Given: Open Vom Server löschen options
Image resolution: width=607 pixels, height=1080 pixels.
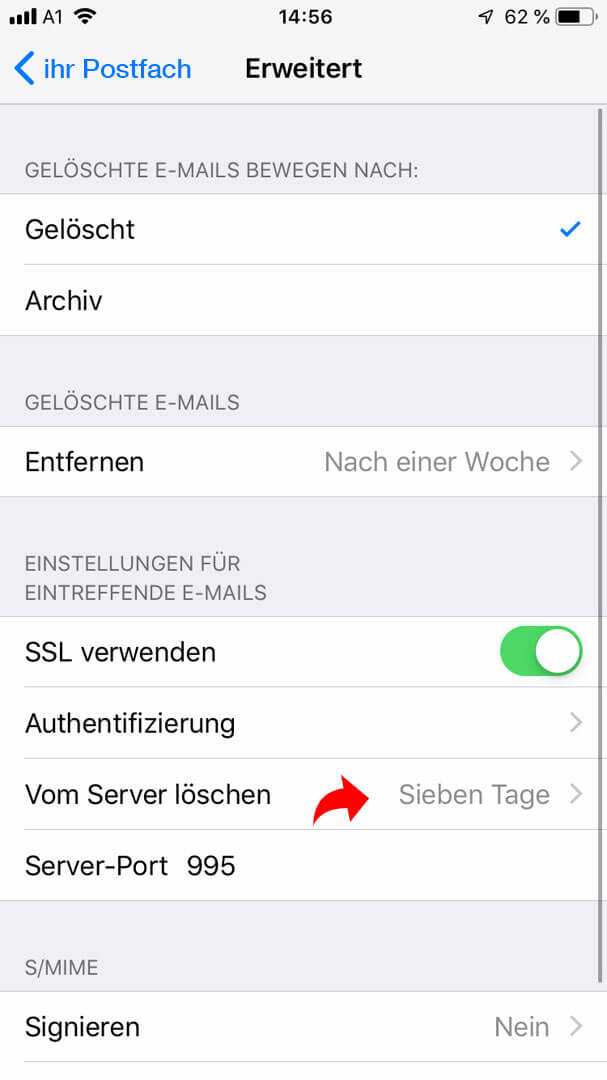Looking at the screenshot, I should tap(303, 794).
